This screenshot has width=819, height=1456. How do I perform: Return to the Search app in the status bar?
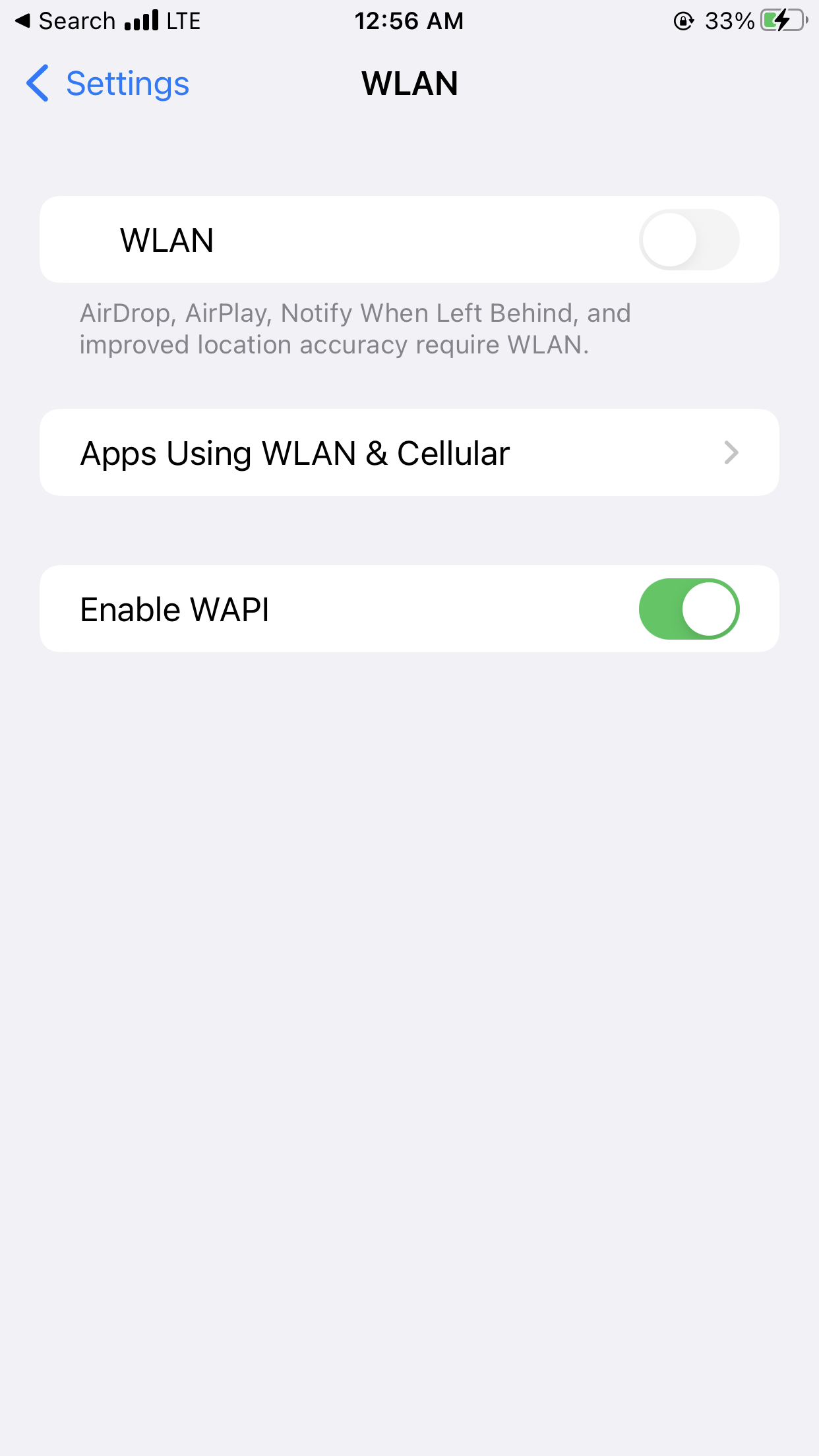pyautogui.click(x=65, y=21)
